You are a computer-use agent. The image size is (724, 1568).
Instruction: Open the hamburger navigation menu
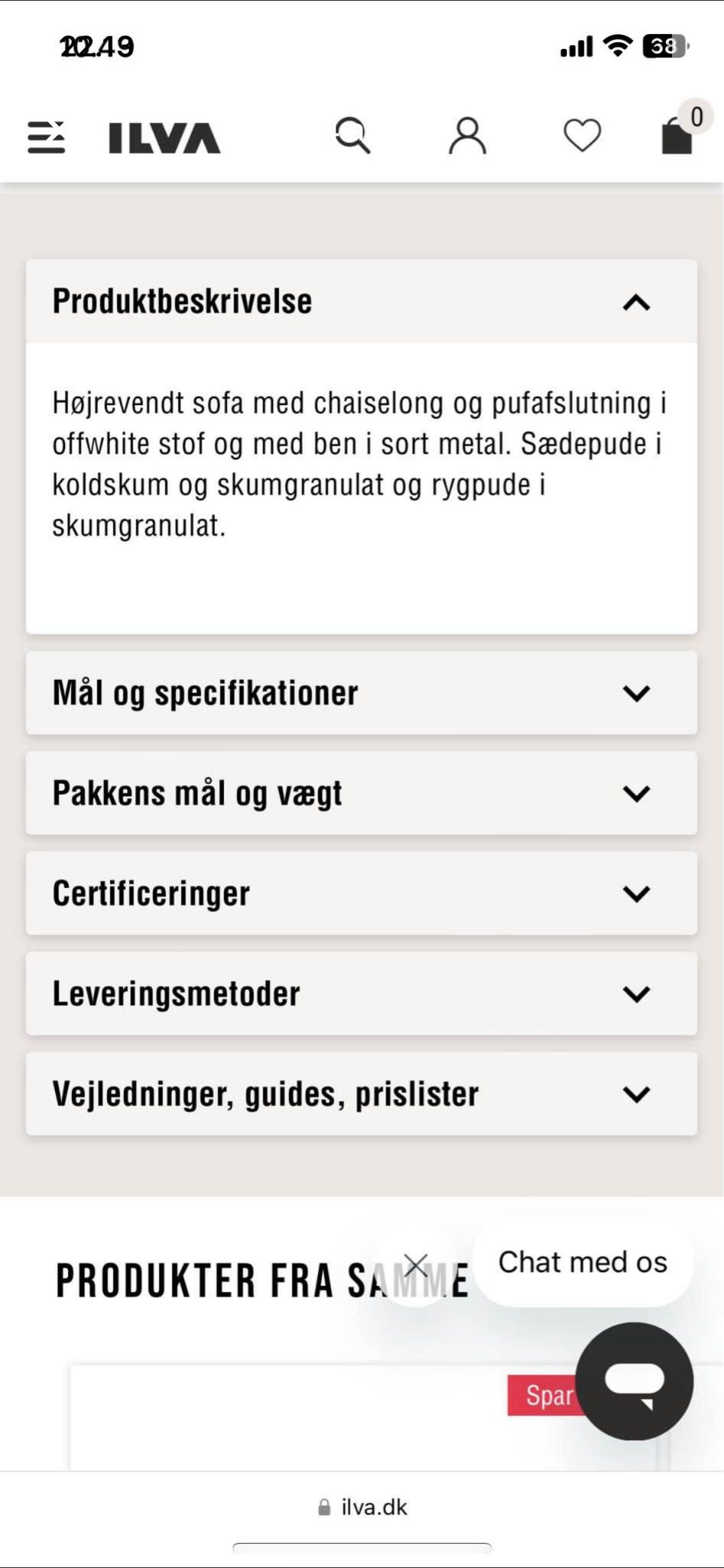[45, 137]
